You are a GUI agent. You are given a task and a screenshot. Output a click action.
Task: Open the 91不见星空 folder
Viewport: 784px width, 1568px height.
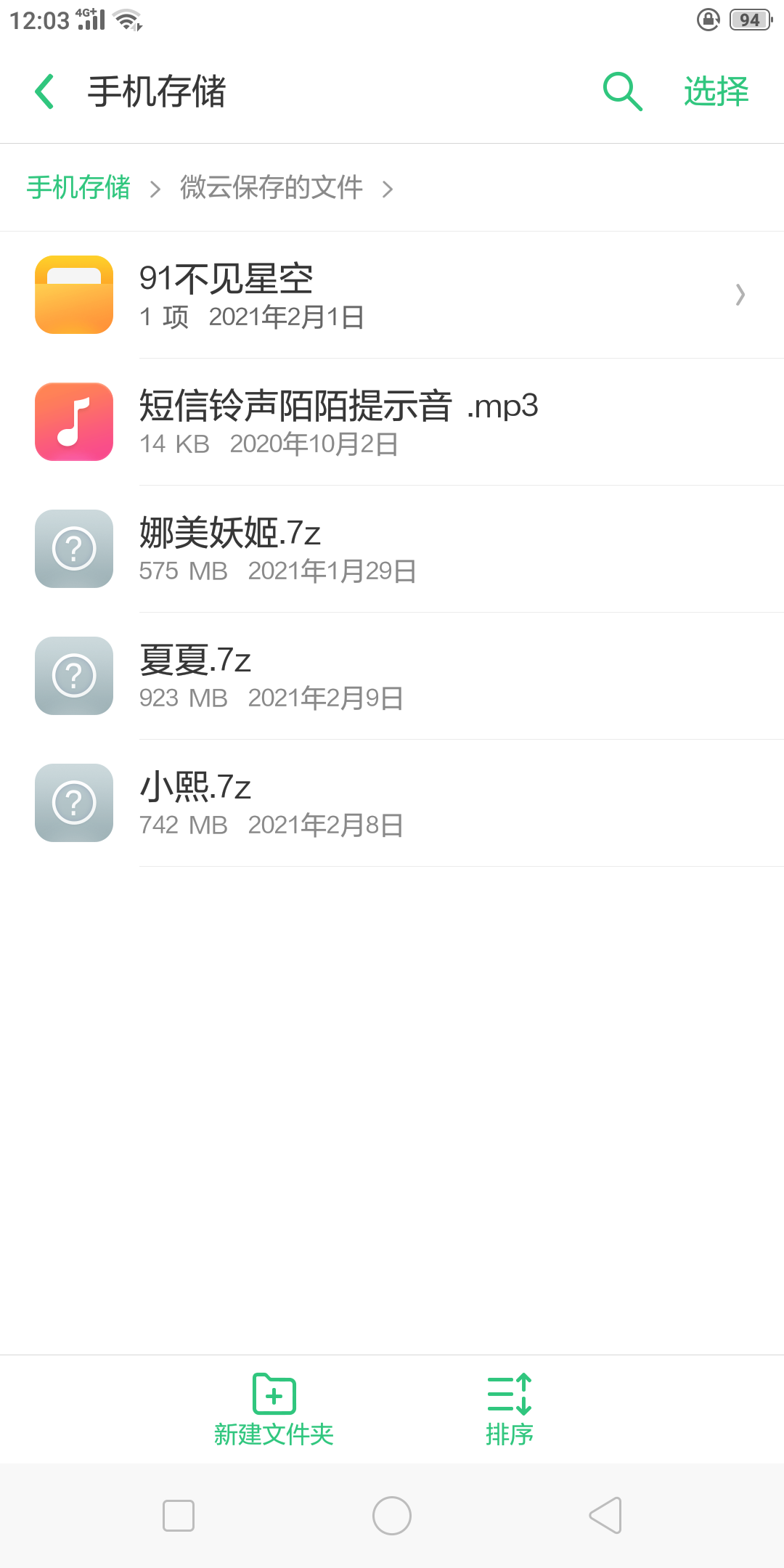coord(392,295)
